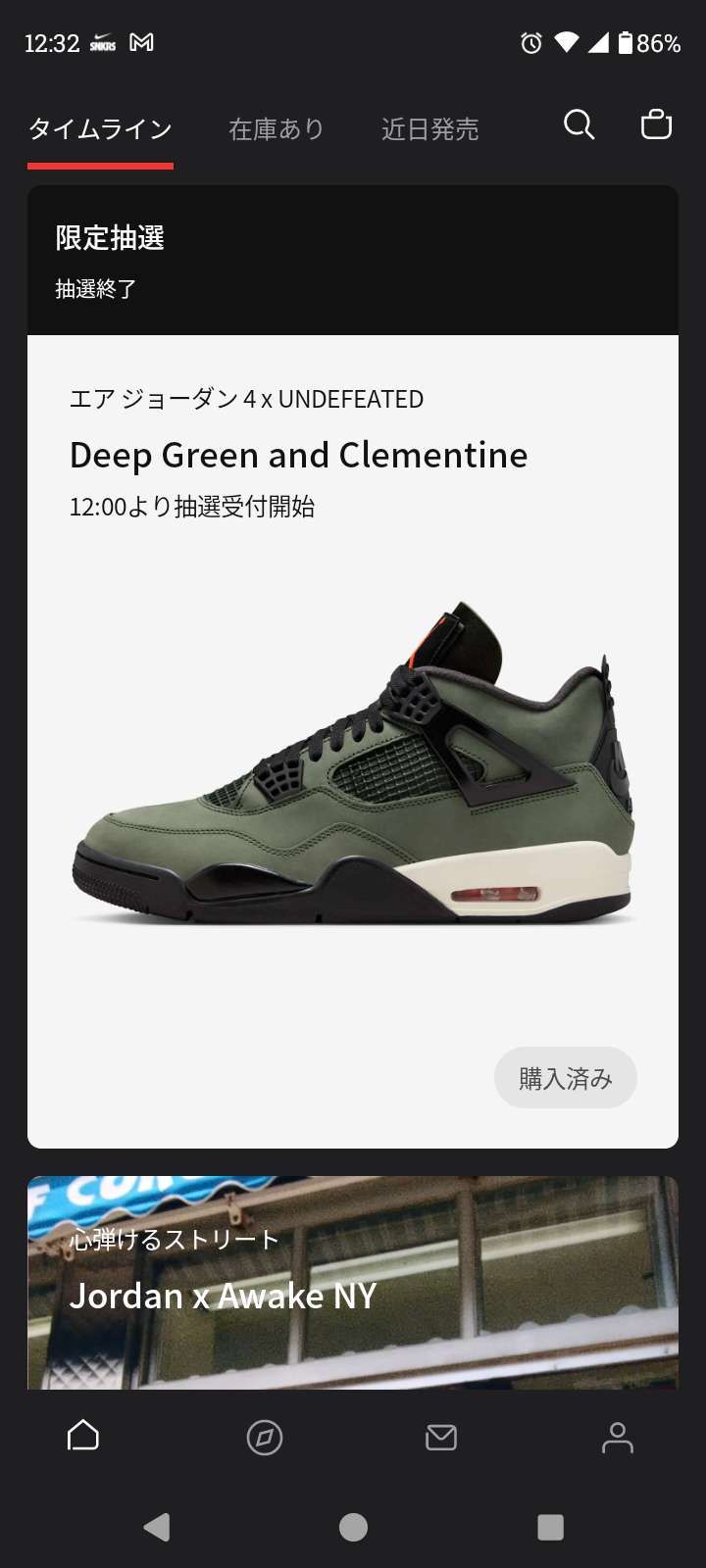Open the inbox envelope tab

click(441, 1438)
